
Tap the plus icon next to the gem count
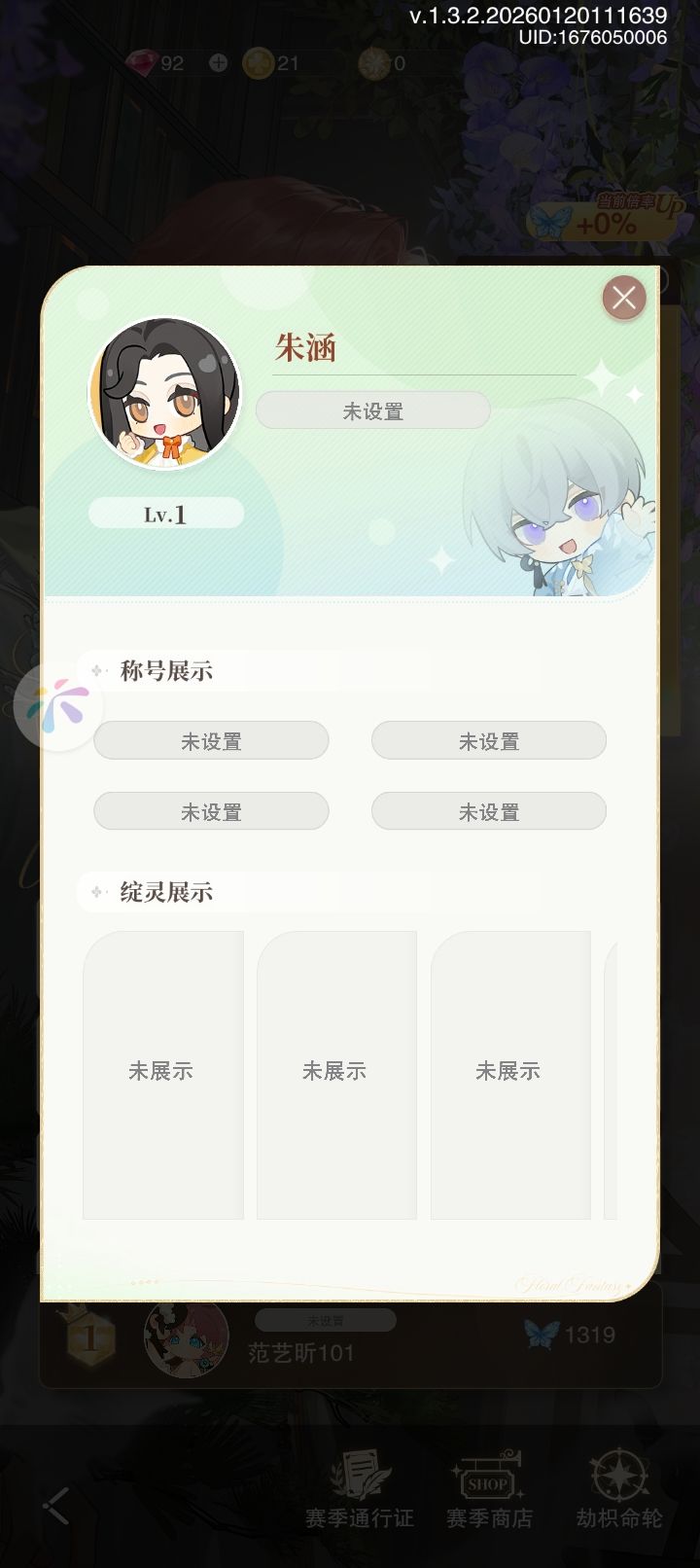point(216,63)
